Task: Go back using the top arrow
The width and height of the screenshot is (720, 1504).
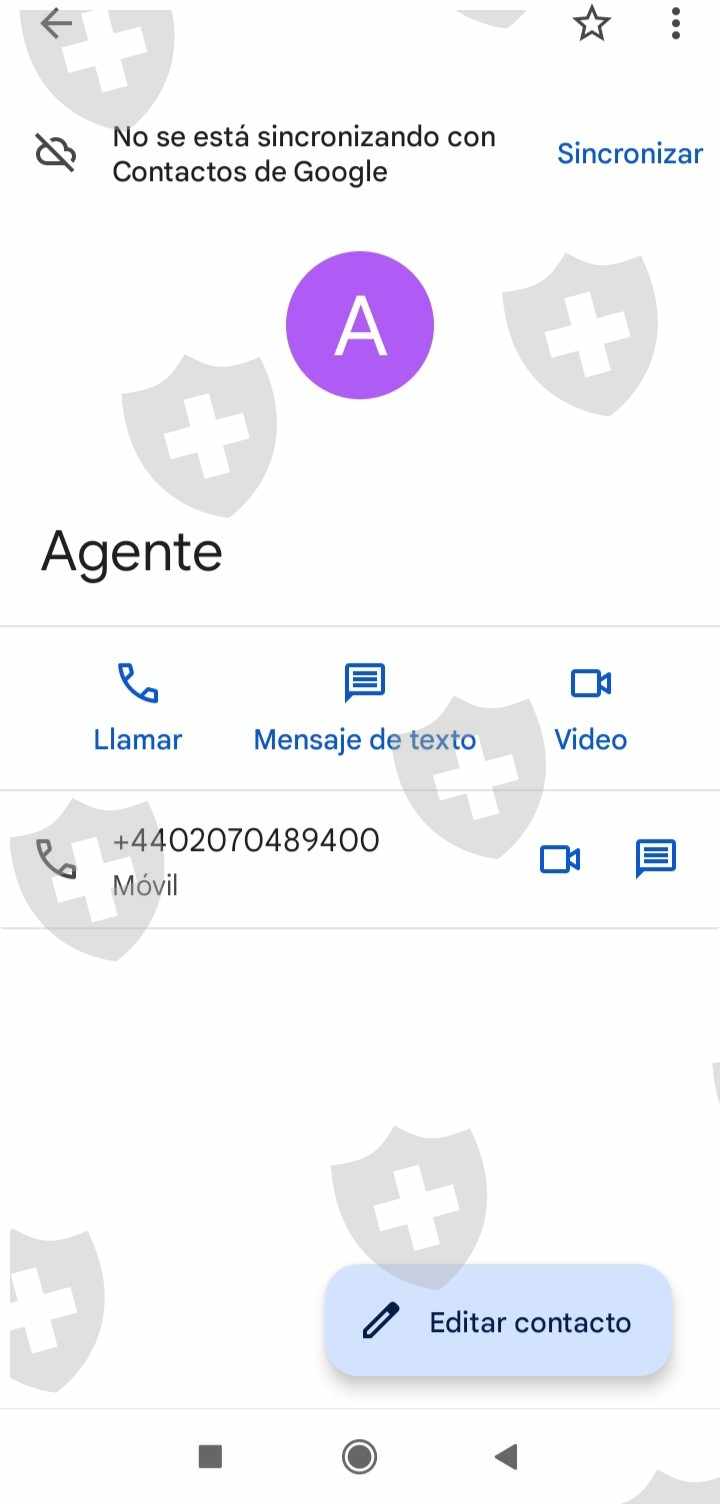Action: click(x=56, y=23)
